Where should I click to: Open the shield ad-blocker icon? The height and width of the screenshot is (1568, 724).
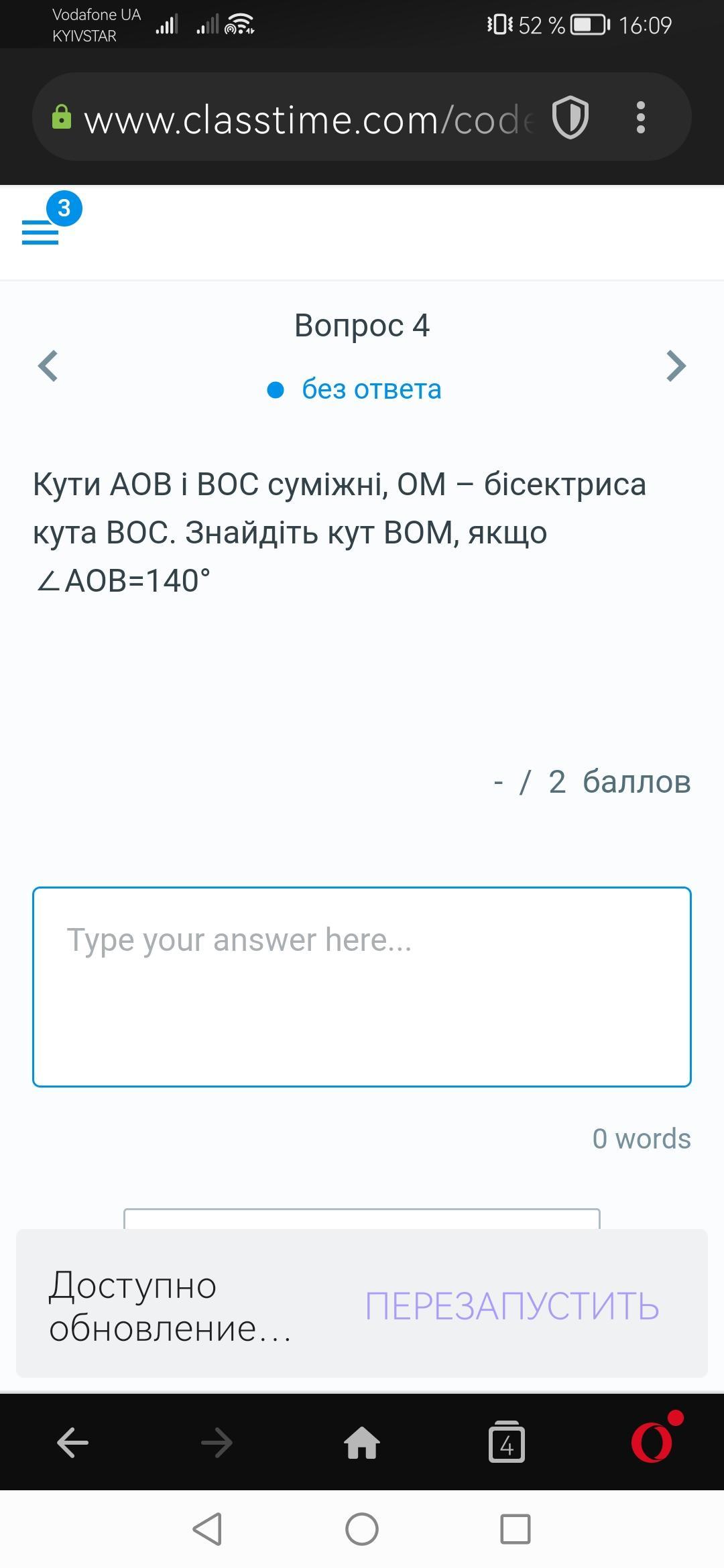570,117
